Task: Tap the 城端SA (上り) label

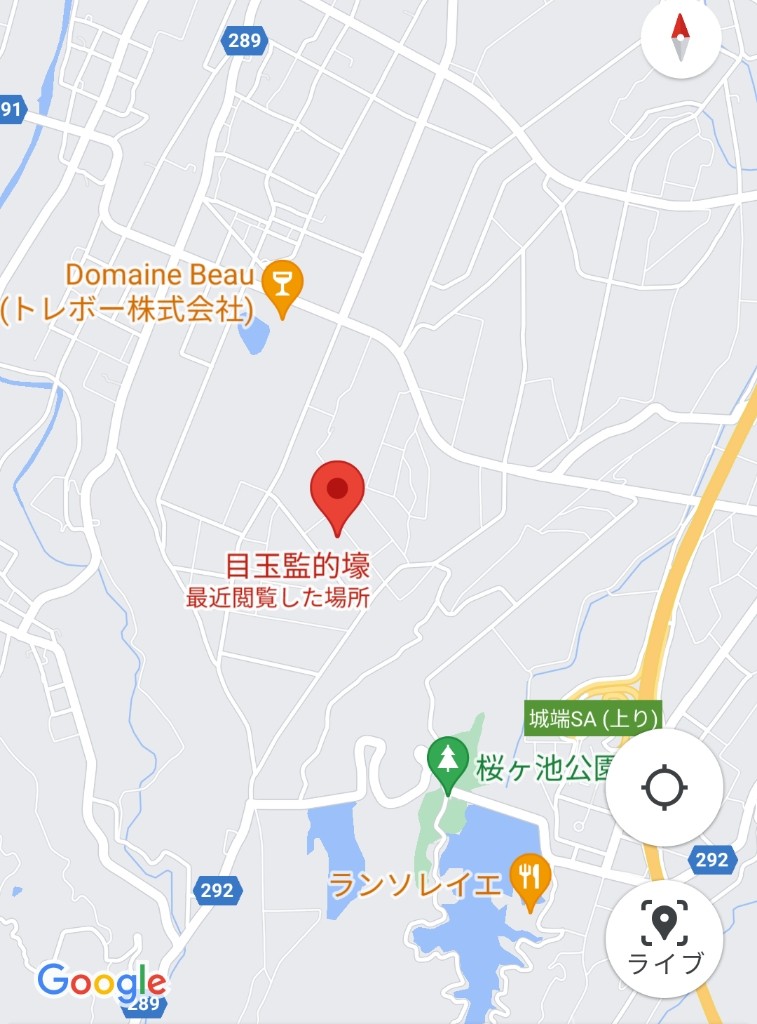Action: (593, 719)
